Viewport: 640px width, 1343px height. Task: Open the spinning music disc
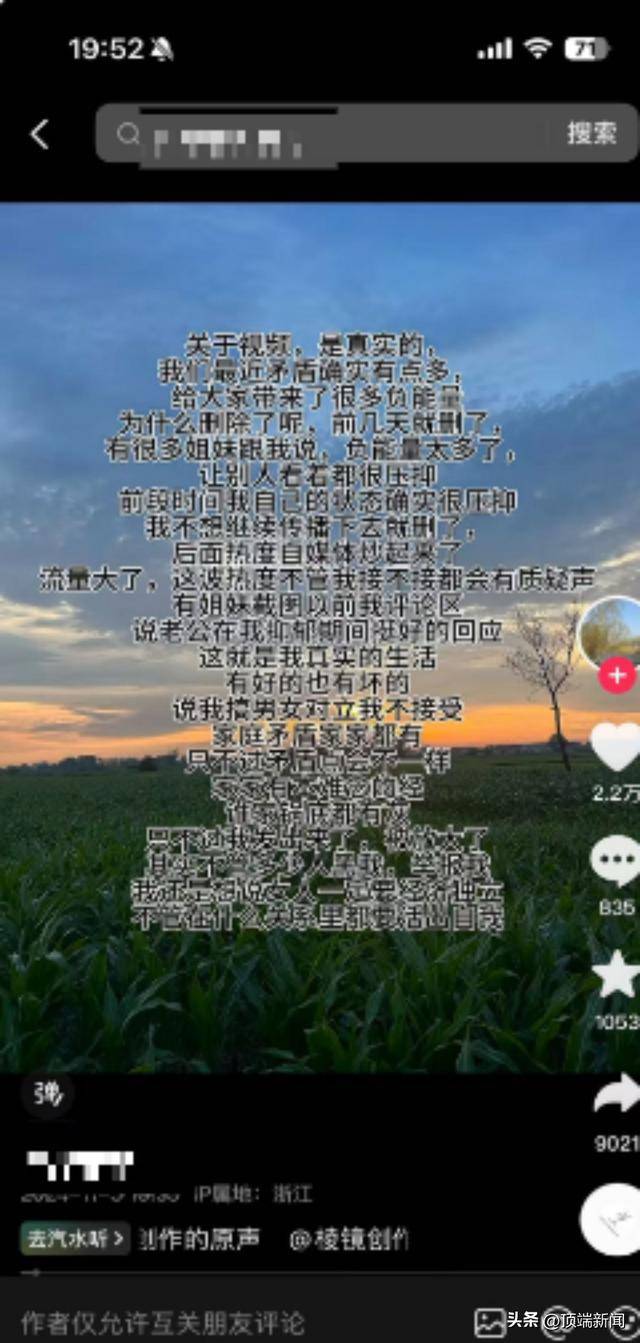(x=612, y=1218)
